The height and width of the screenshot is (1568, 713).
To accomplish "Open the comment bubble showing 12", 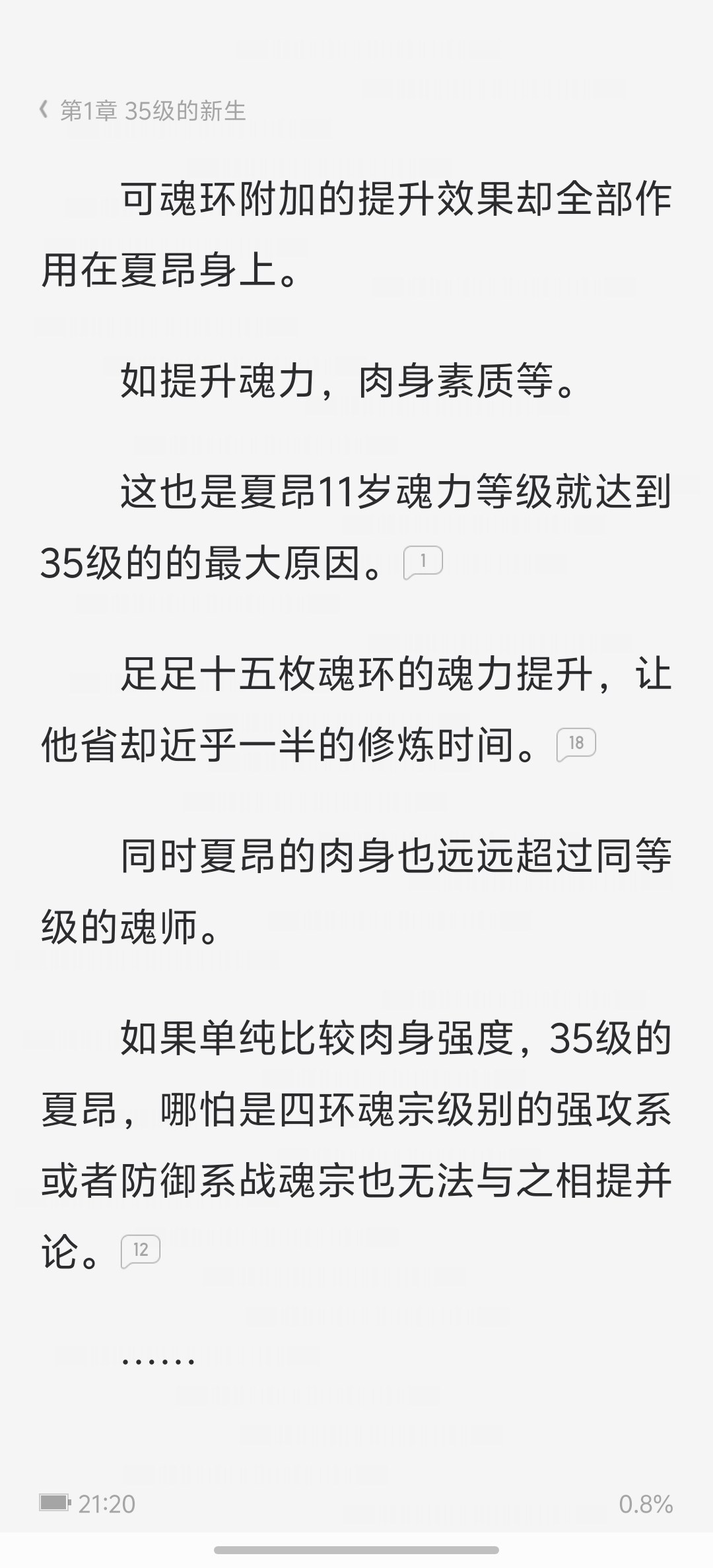I will (x=141, y=1252).
